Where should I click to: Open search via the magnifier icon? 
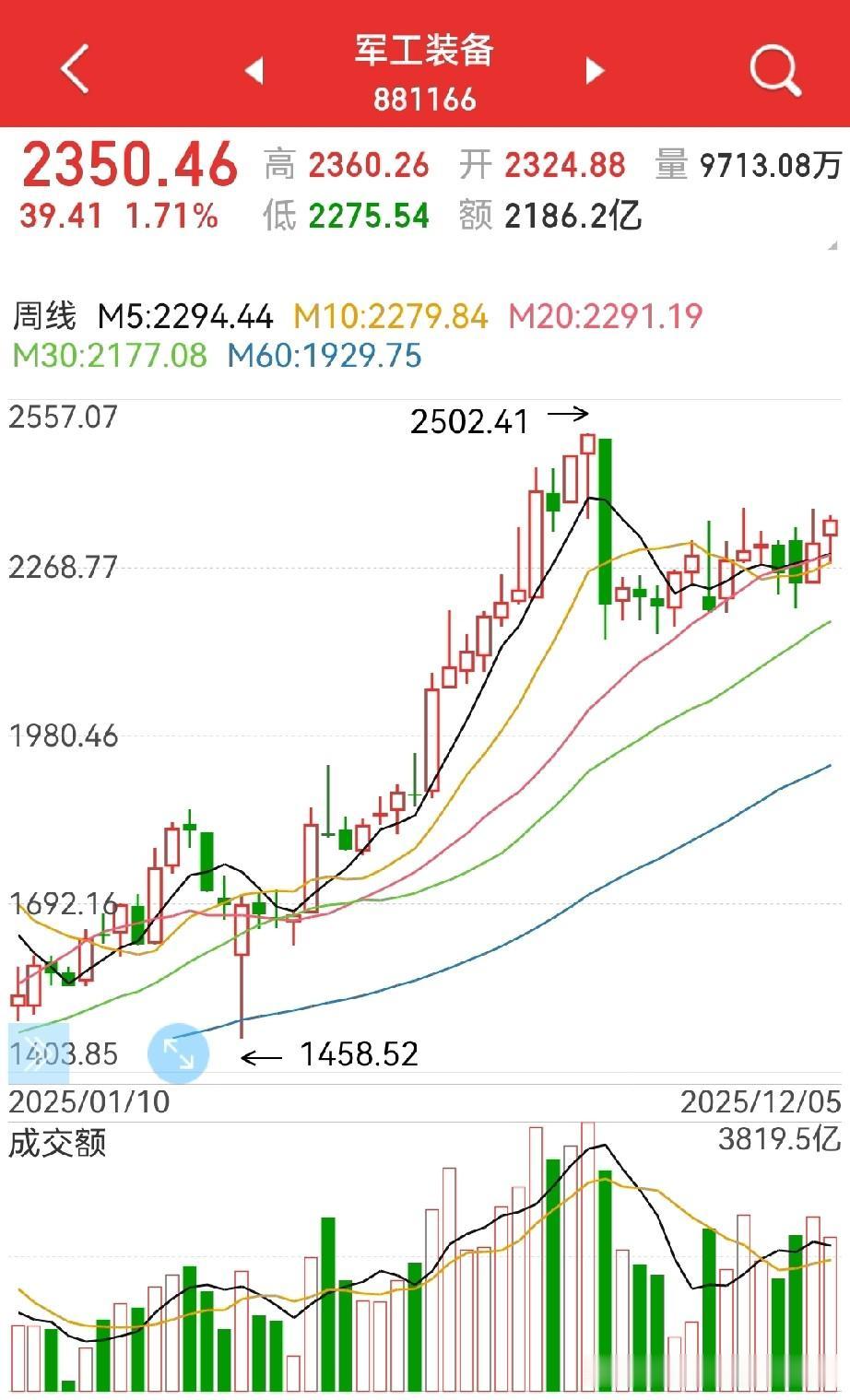pos(773,70)
